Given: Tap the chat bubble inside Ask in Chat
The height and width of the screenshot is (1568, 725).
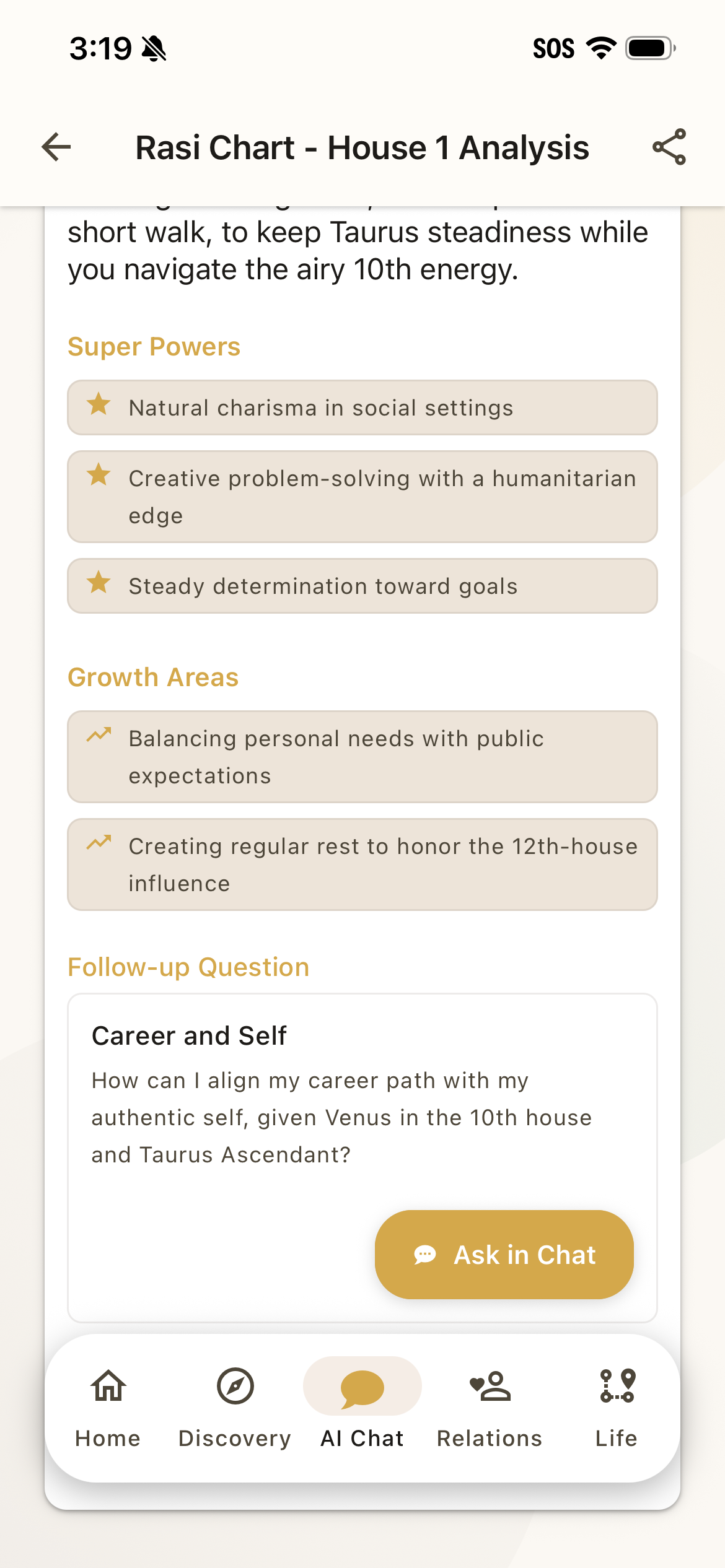Looking at the screenshot, I should tap(424, 1253).
